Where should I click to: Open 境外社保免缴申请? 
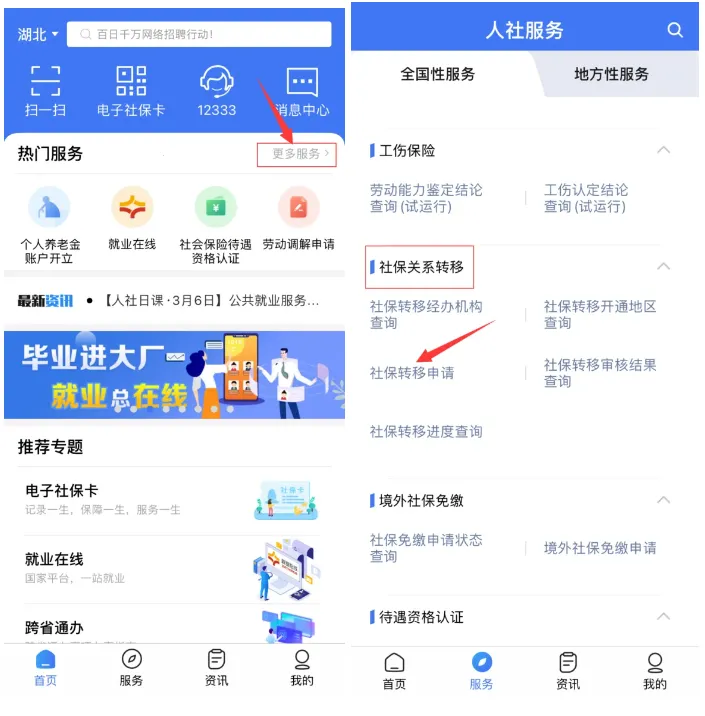[600, 548]
